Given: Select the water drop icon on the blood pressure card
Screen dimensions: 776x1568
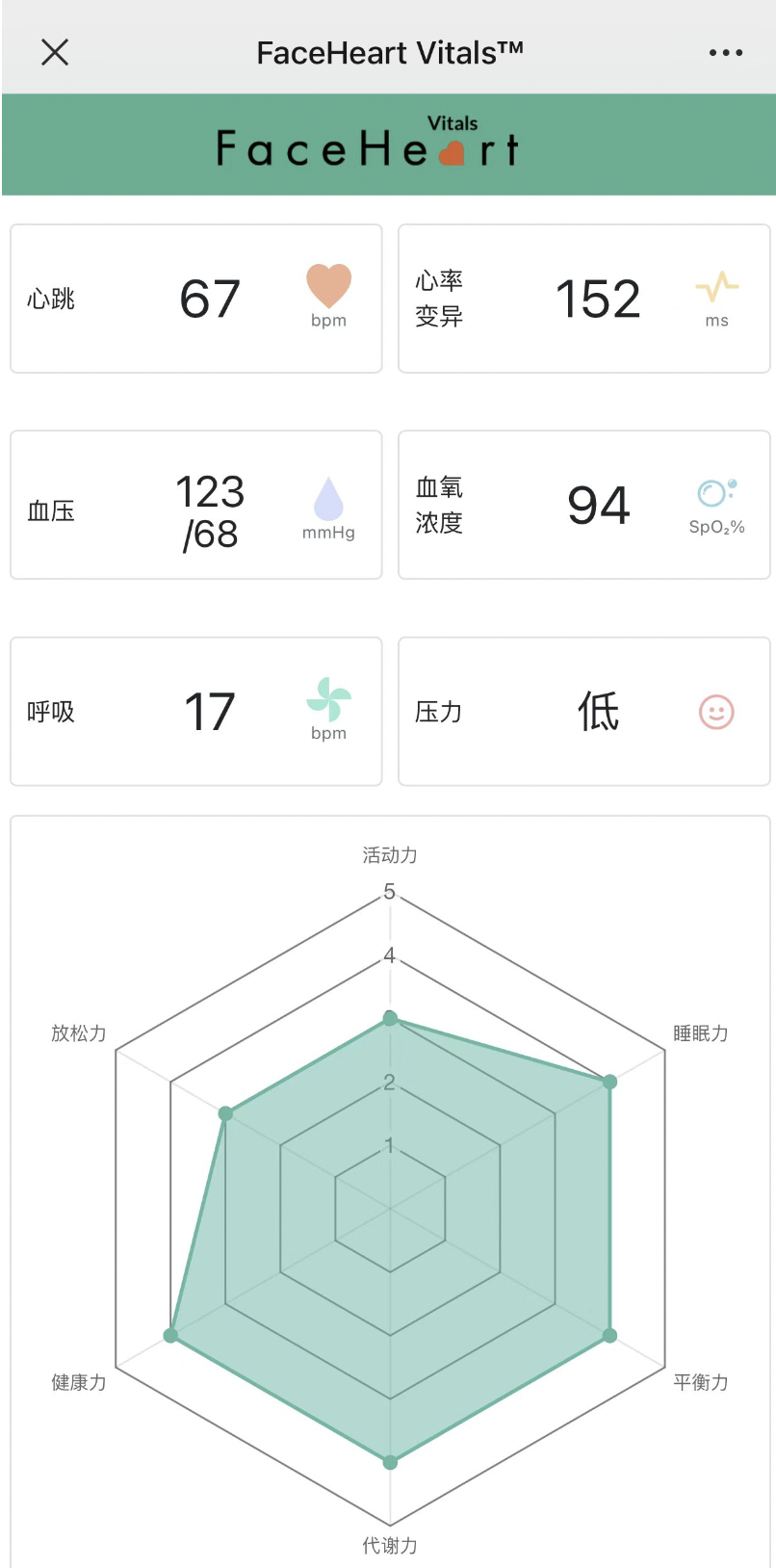Looking at the screenshot, I should [x=327, y=497].
